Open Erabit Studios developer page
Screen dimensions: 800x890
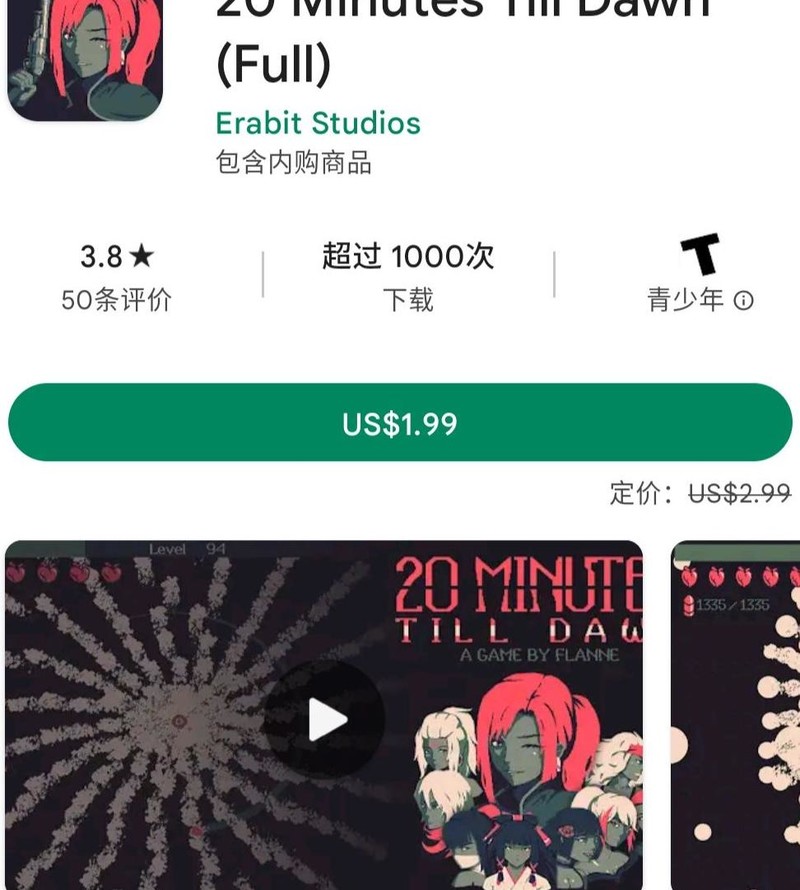318,124
